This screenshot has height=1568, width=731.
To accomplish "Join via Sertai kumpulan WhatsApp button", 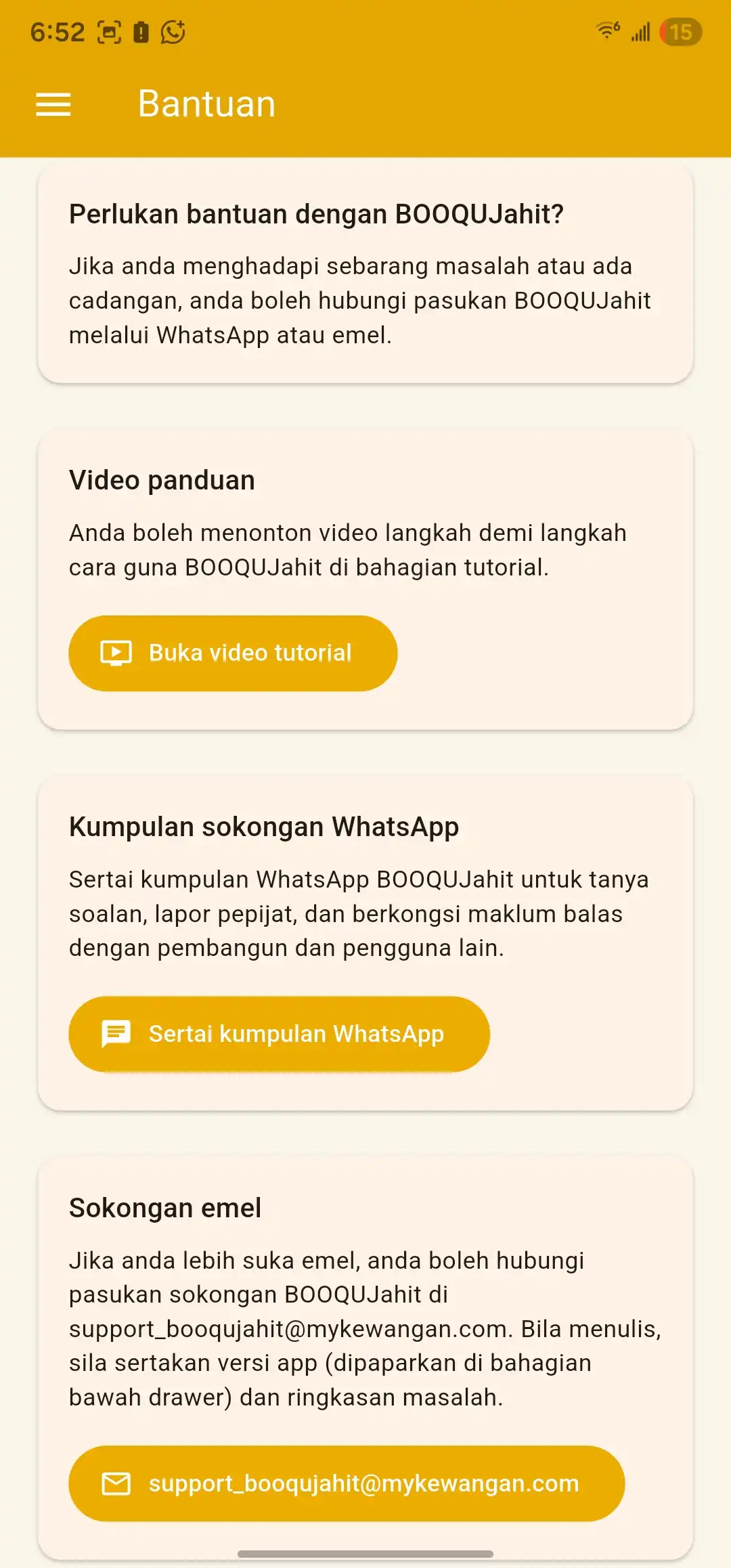I will 279,1034.
